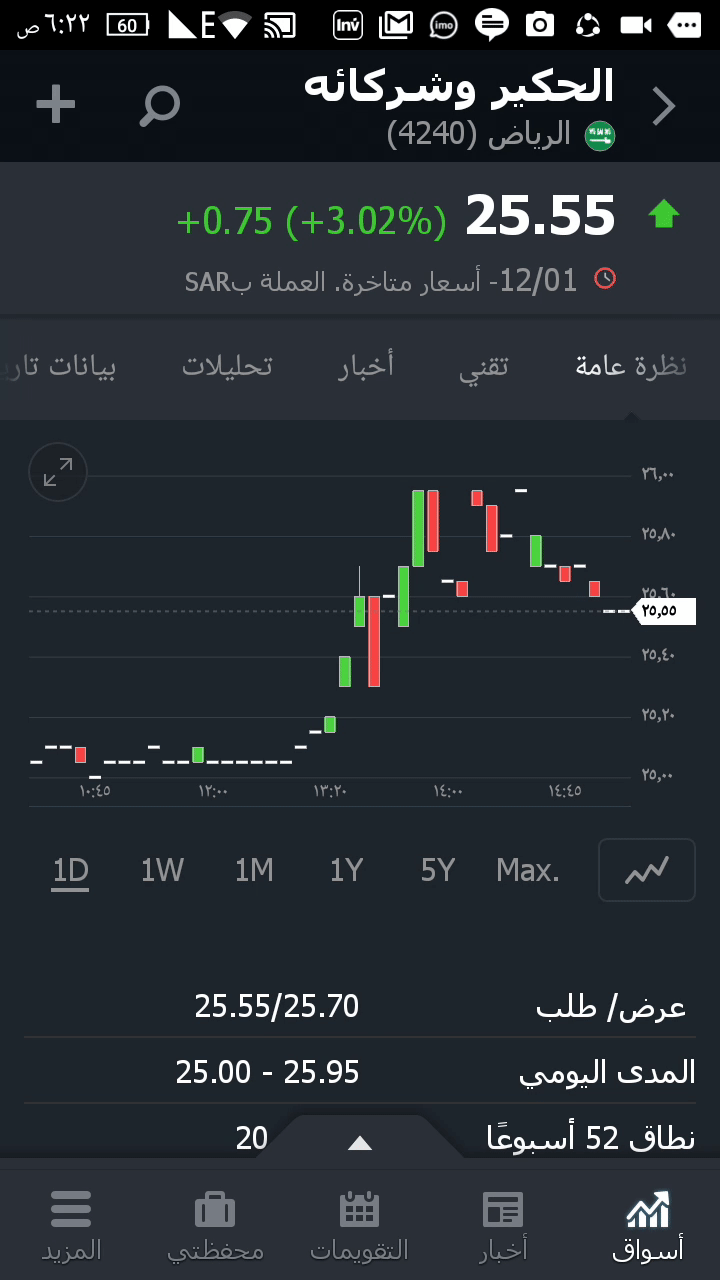Image resolution: width=720 pixels, height=1280 pixels.
Task: Open the المزيد menu tab
Action: [71, 1225]
